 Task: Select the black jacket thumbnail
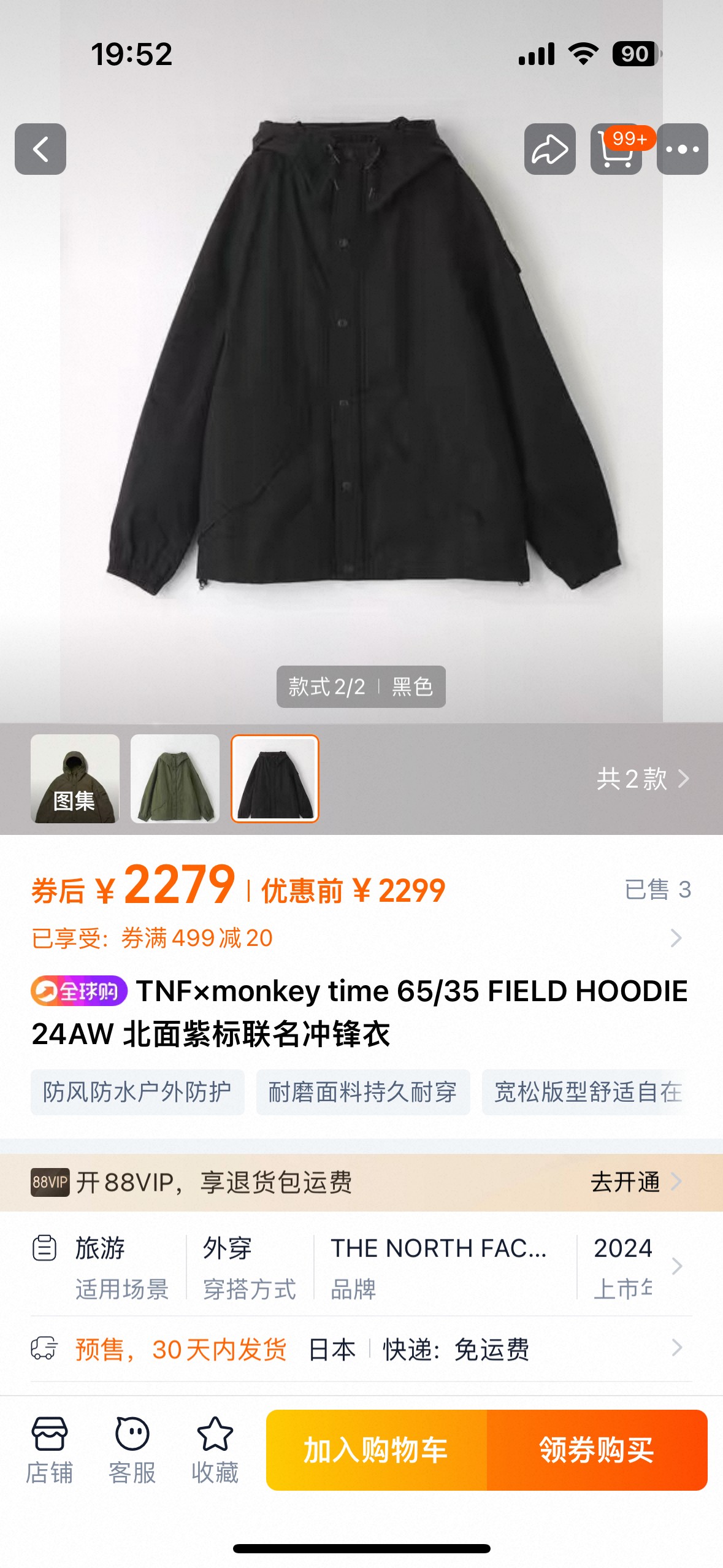275,778
